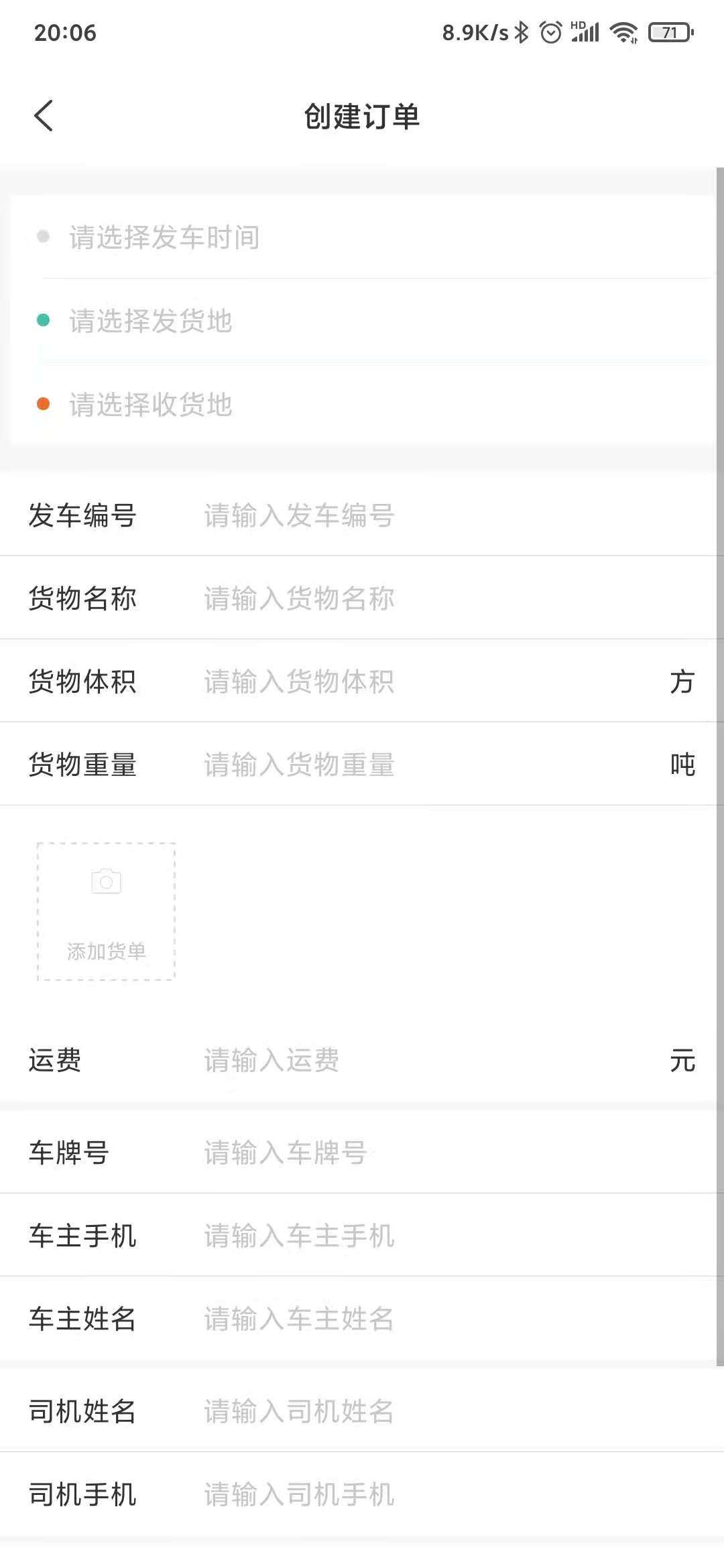Tap the 方 unit label beside 货物体积
Screen dimensions: 724x1568
click(x=683, y=681)
